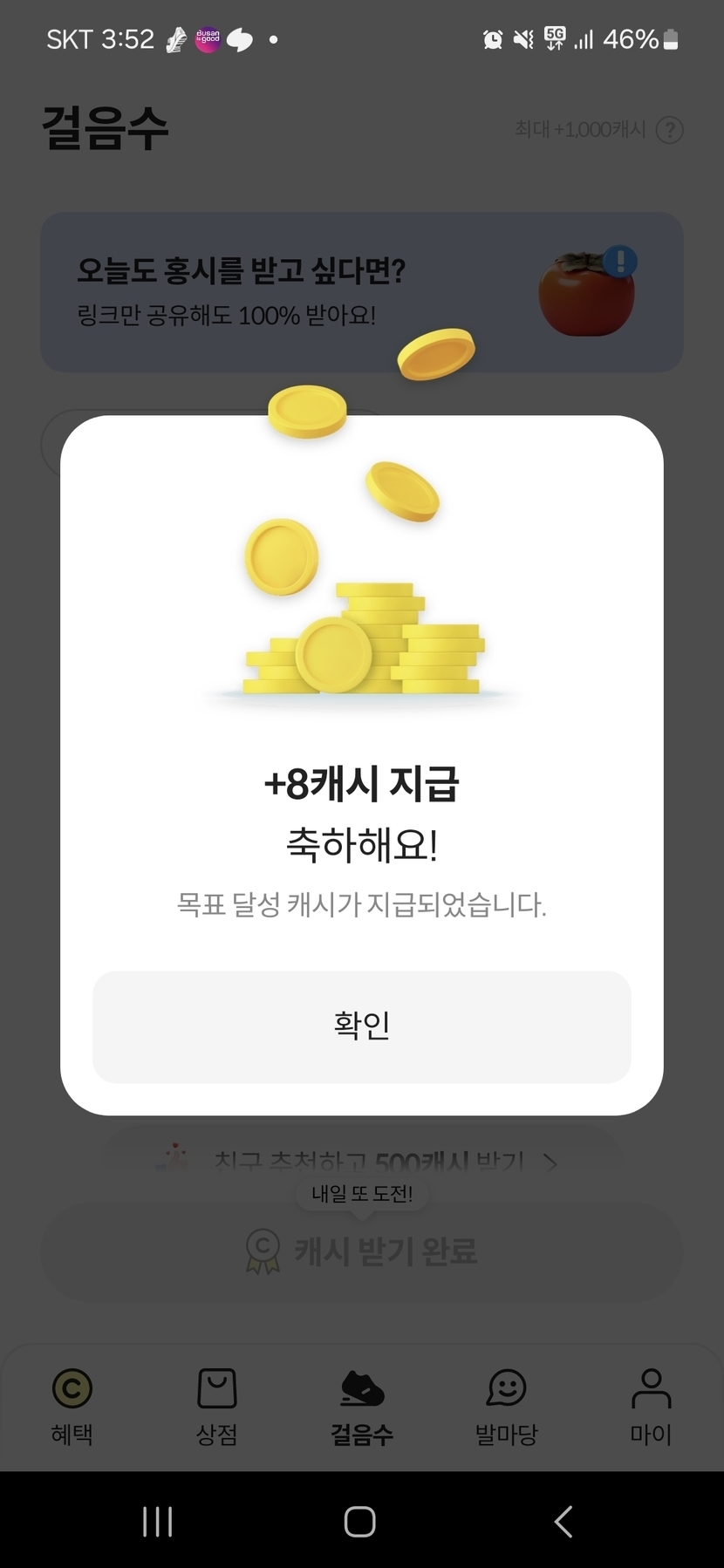Switch to the 상점 shop tab
Image resolution: width=724 pixels, height=1568 pixels.
coord(216,1405)
